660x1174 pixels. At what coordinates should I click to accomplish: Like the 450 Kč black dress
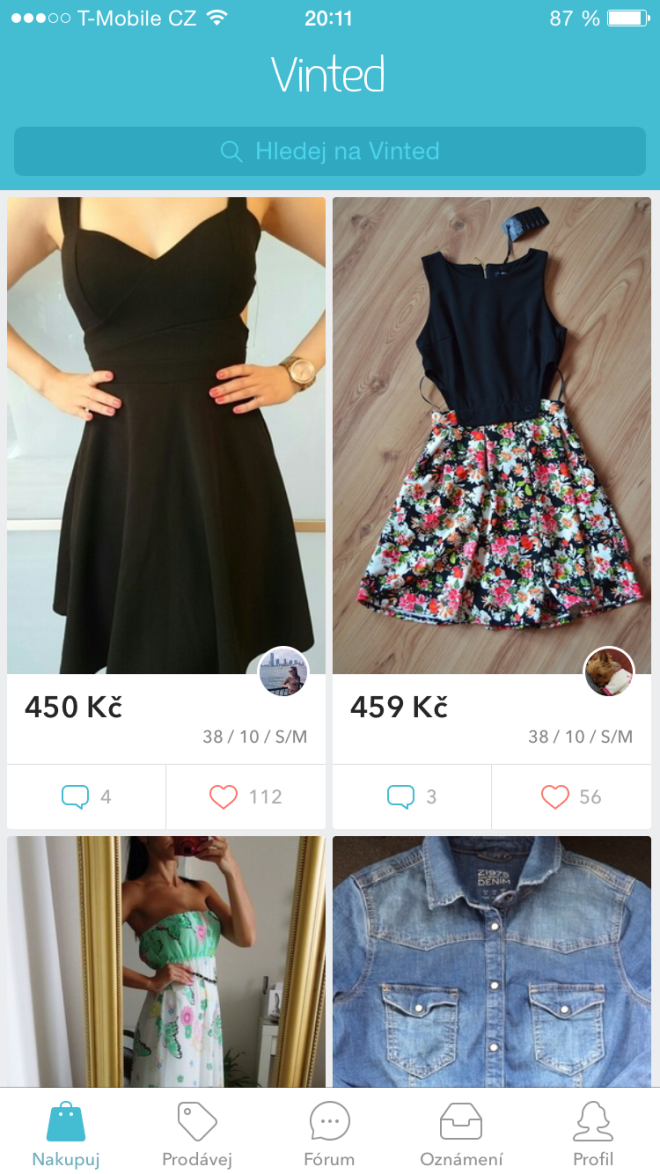246,797
